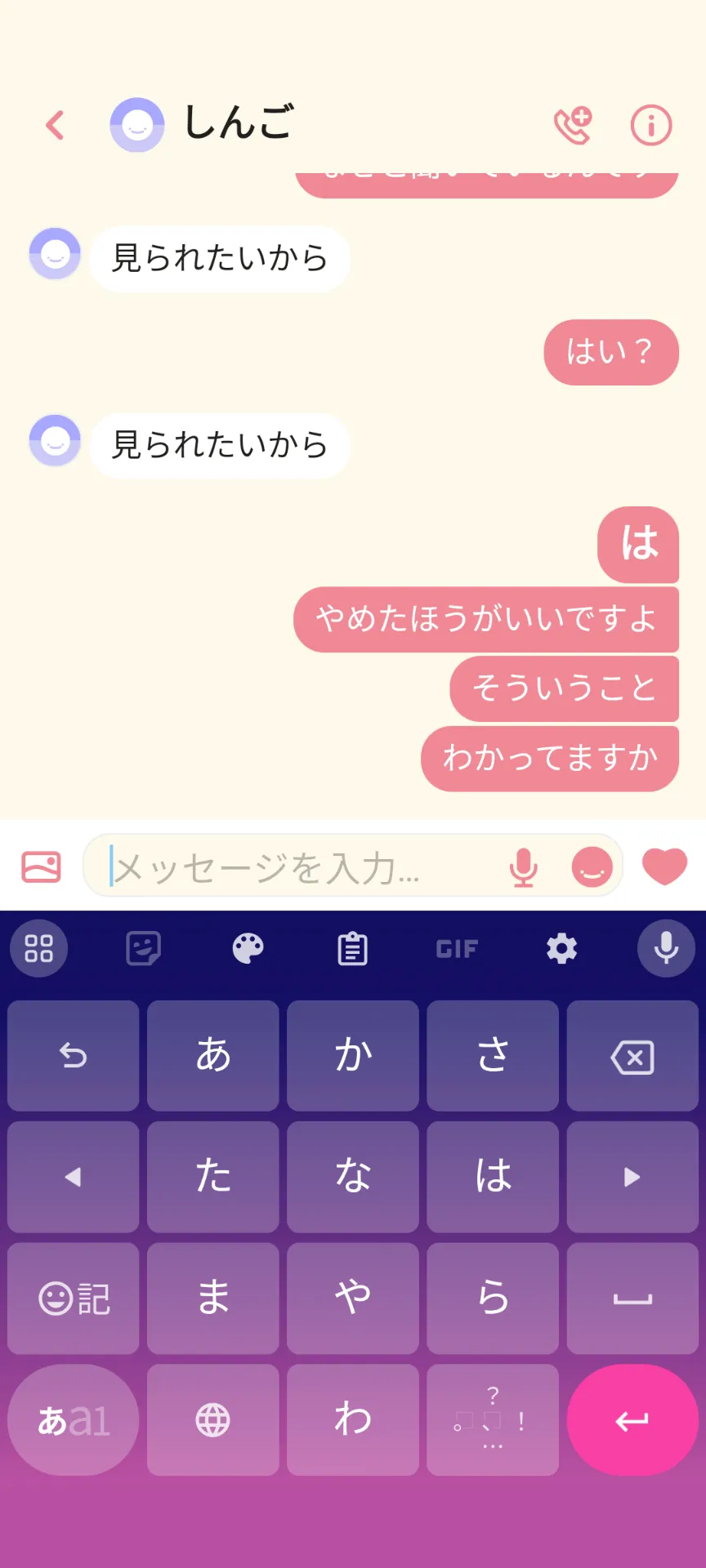Attach a photo from the gallery icon
This screenshot has height=1568, width=706.
pyautogui.click(x=42, y=866)
